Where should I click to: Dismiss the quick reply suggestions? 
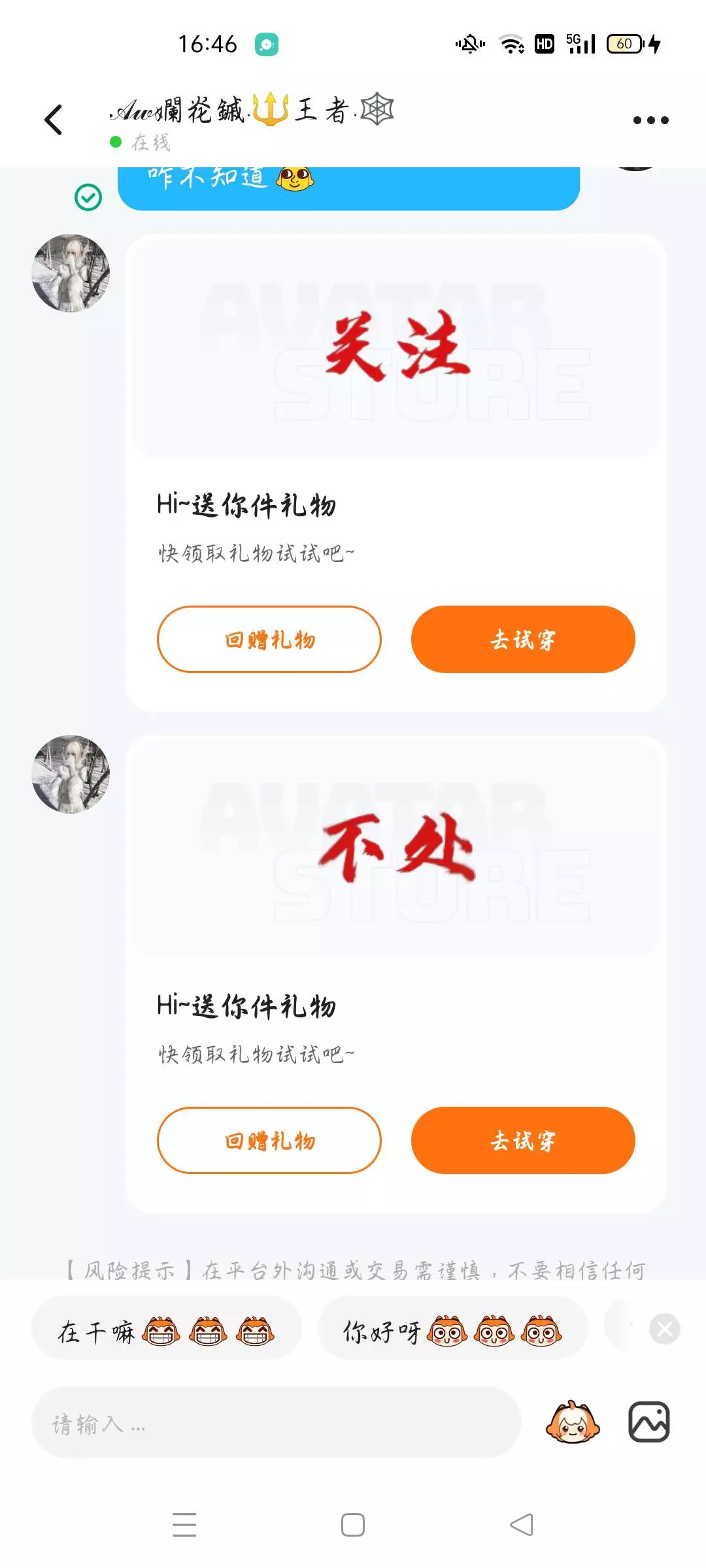click(665, 1329)
